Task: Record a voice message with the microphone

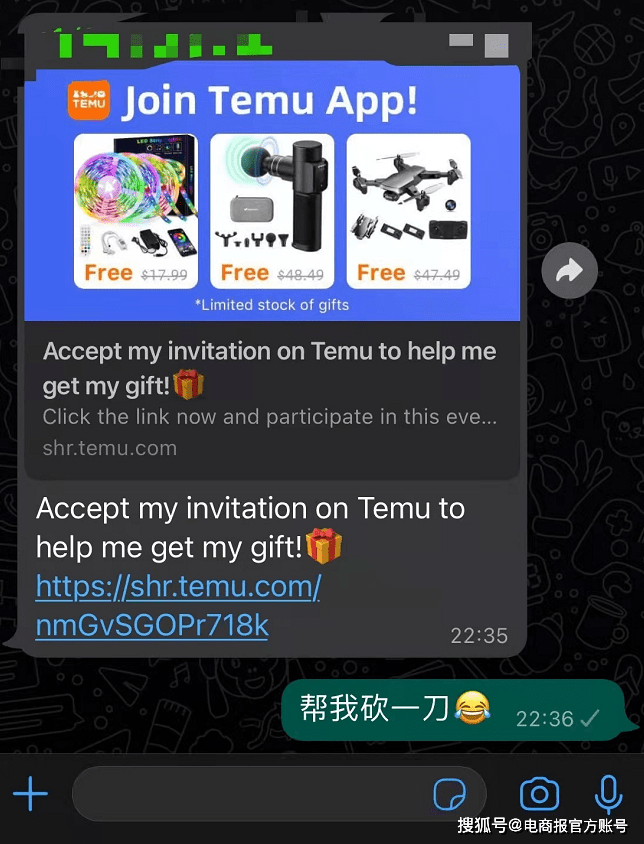Action: click(x=608, y=794)
